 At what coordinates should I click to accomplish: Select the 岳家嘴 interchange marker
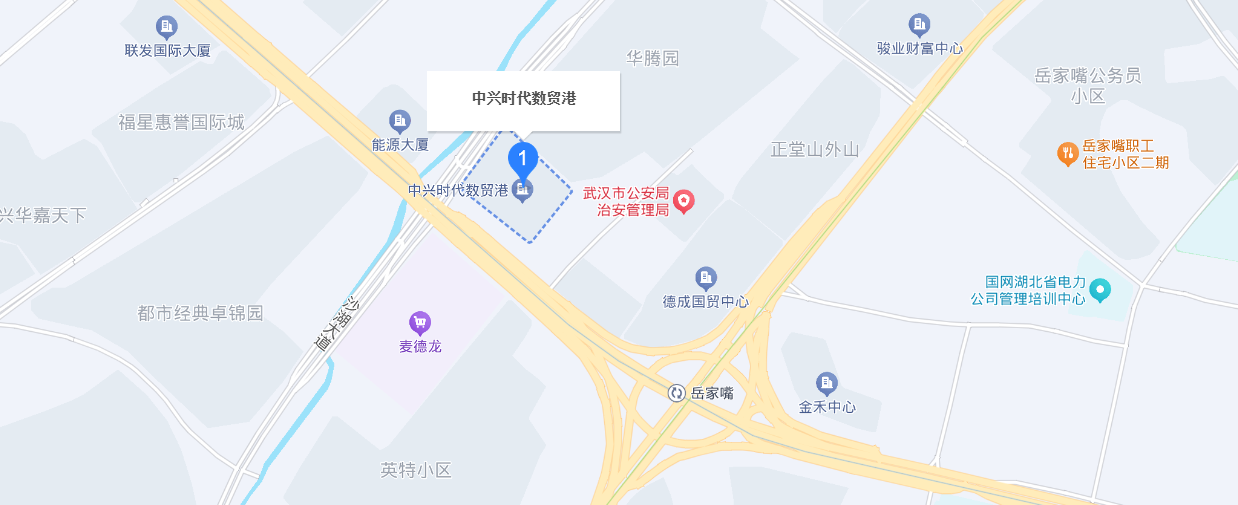pyautogui.click(x=677, y=393)
